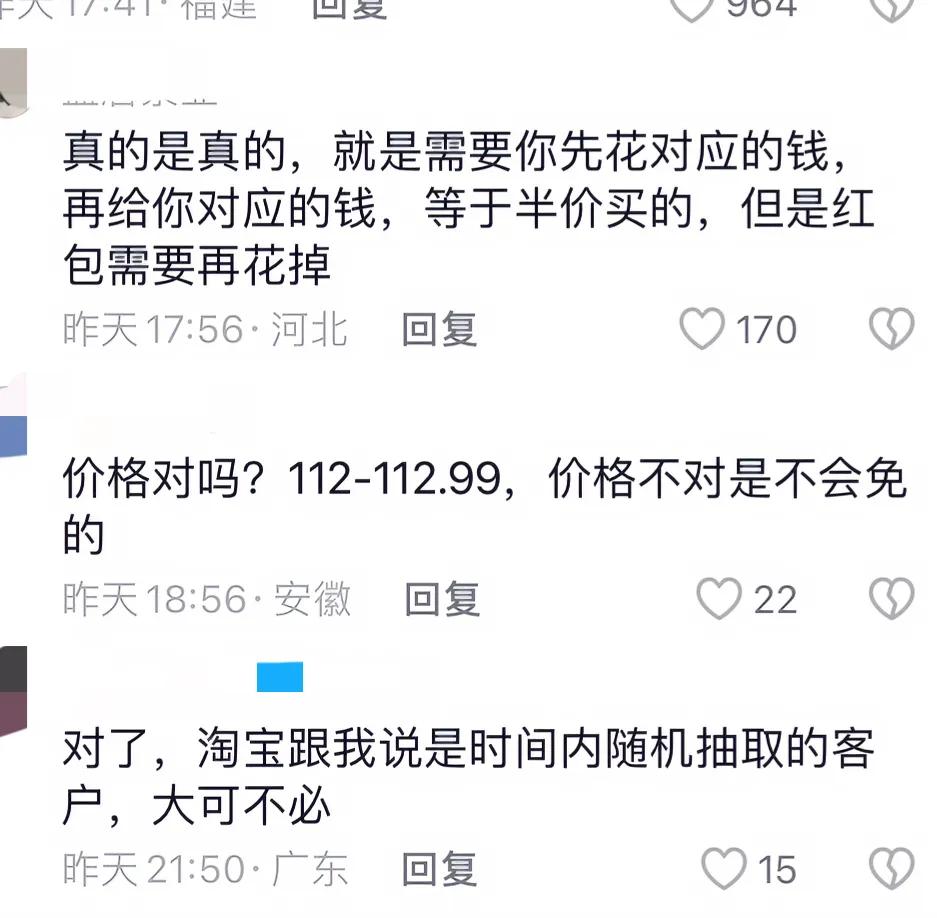The image size is (937, 918).
Task: Like the top comment with 964 likes
Action: 691,8
